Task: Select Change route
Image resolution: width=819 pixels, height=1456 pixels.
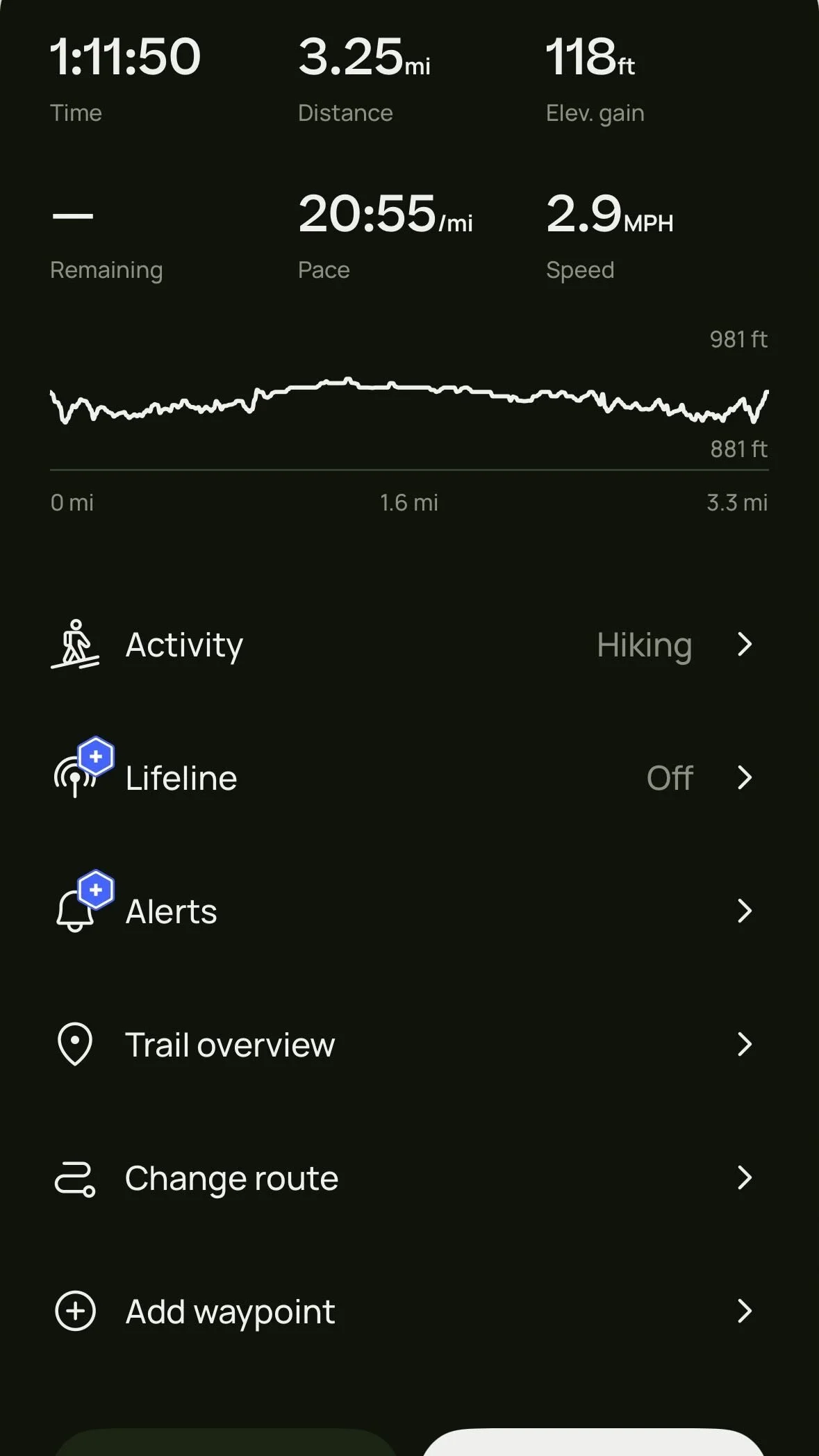Action: 408,1178
